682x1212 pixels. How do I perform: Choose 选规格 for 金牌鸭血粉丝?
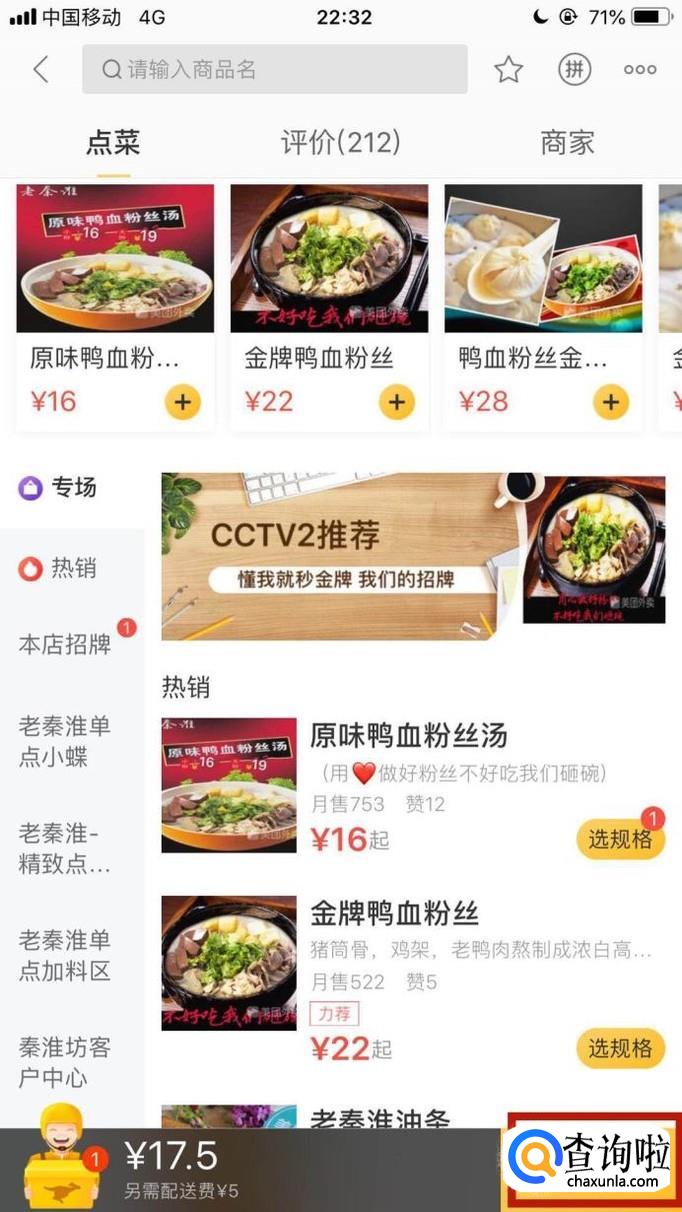[x=620, y=1048]
